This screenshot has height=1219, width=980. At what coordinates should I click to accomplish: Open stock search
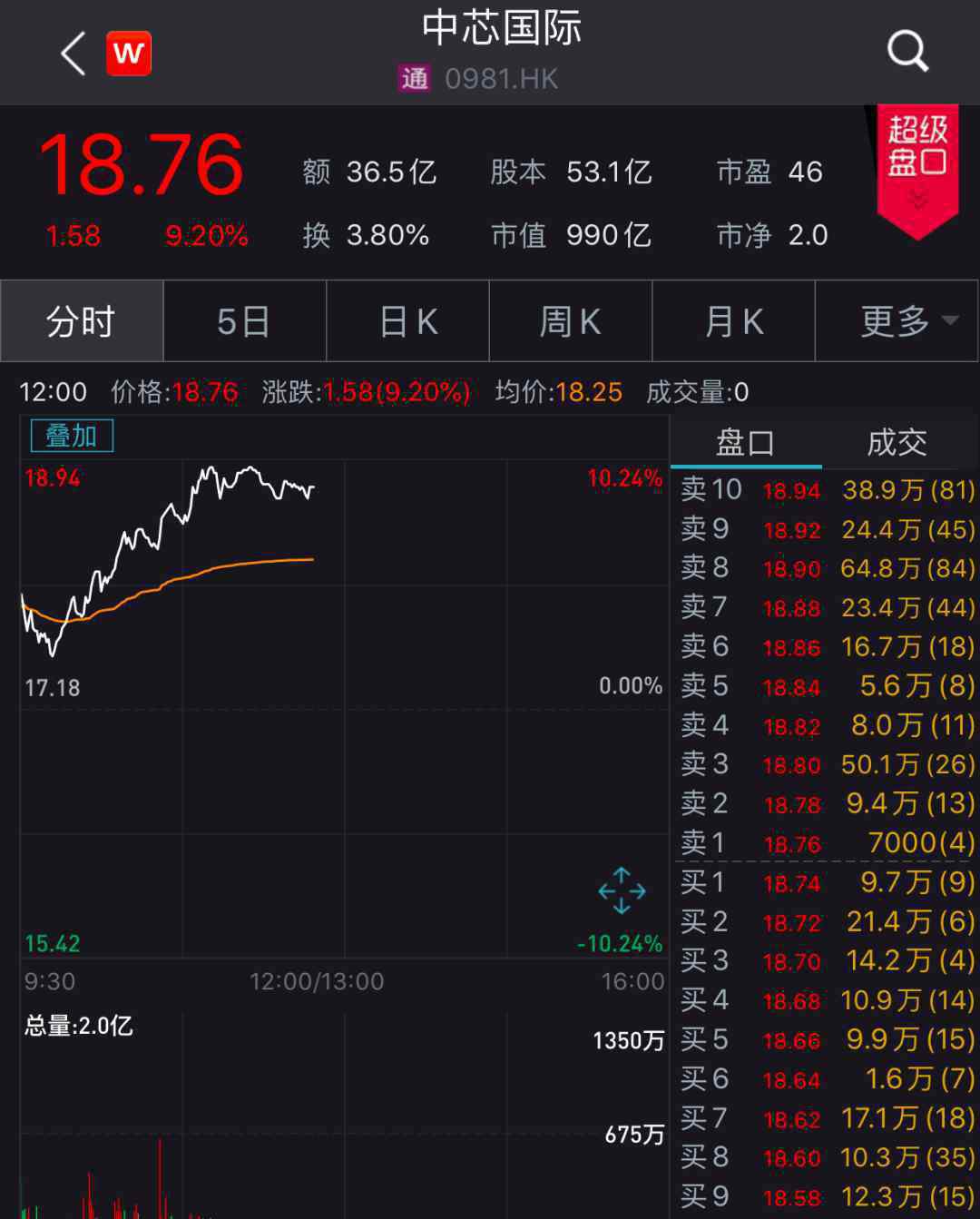[x=906, y=51]
